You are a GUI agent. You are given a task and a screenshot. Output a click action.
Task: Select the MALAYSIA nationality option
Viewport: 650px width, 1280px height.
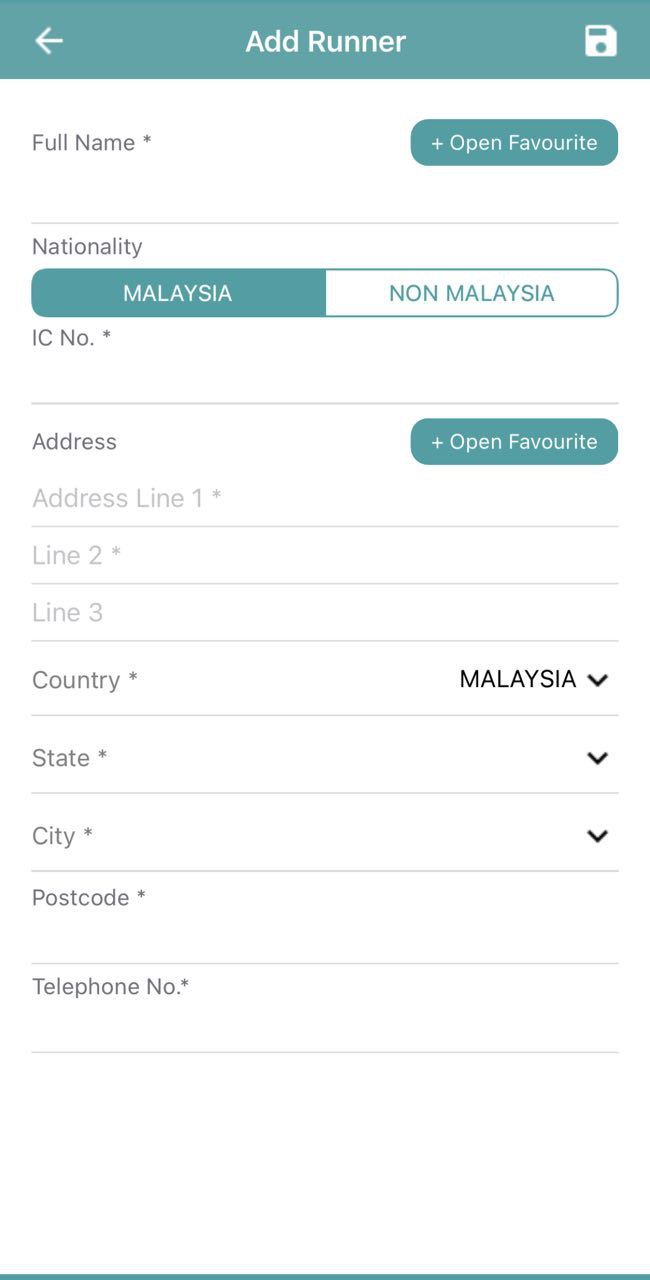178,293
